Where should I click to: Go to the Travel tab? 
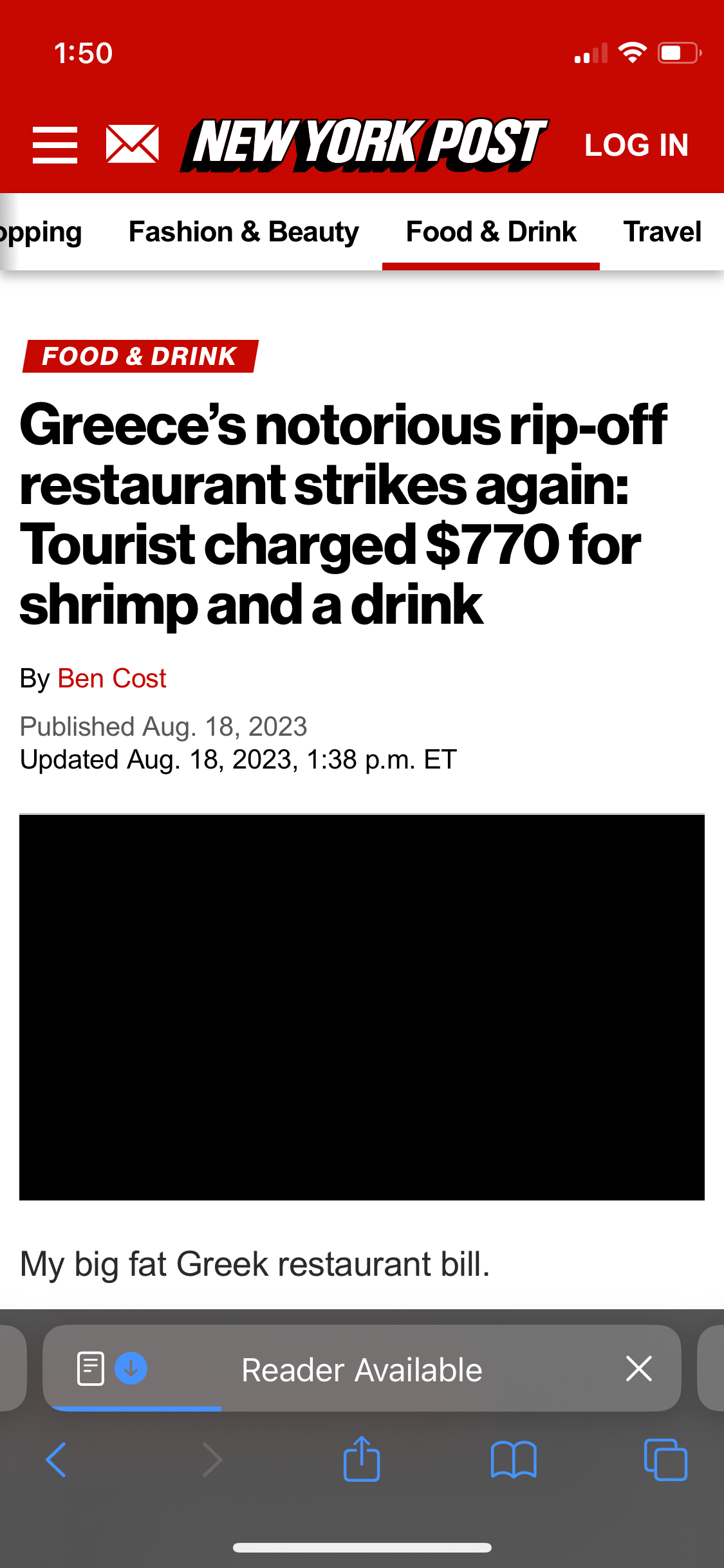pos(662,232)
